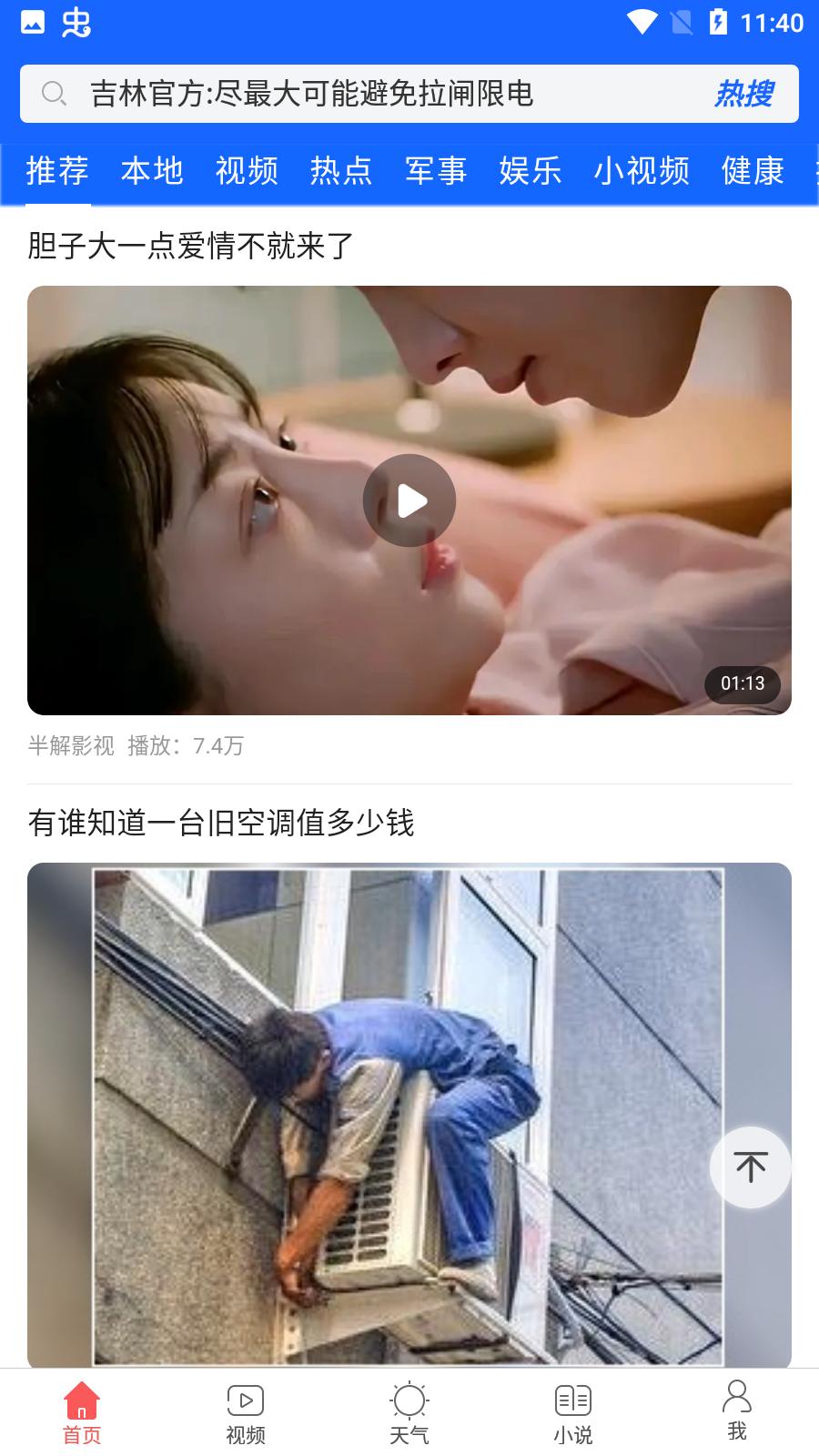819x1456 pixels.
Task: Open the search box about 吉林官方 headline
Action: (364, 94)
